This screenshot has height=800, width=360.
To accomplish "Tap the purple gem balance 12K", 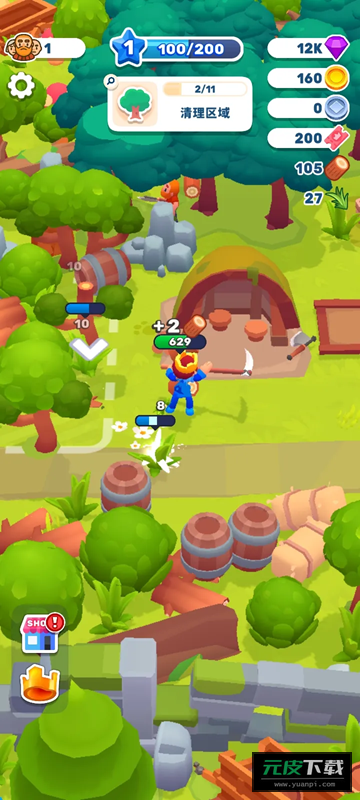I will click(x=308, y=48).
